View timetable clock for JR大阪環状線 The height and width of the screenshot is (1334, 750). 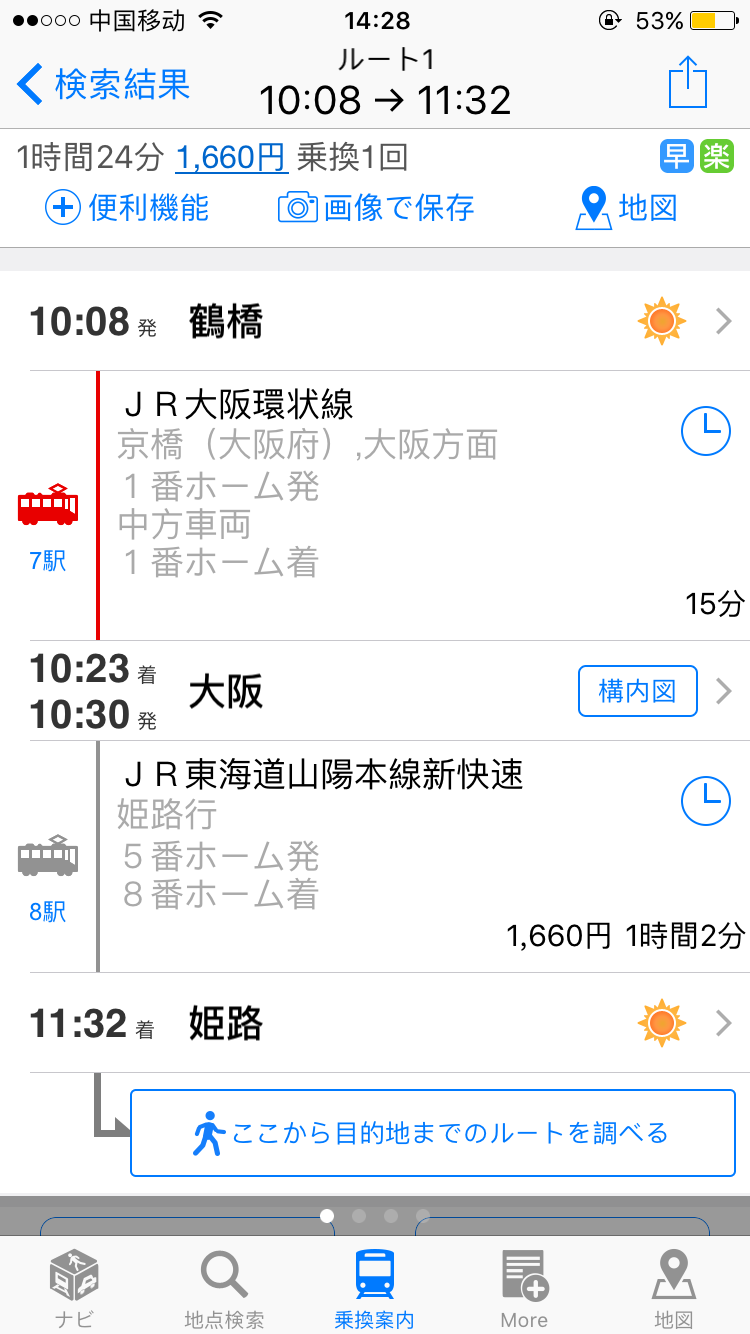click(x=705, y=430)
